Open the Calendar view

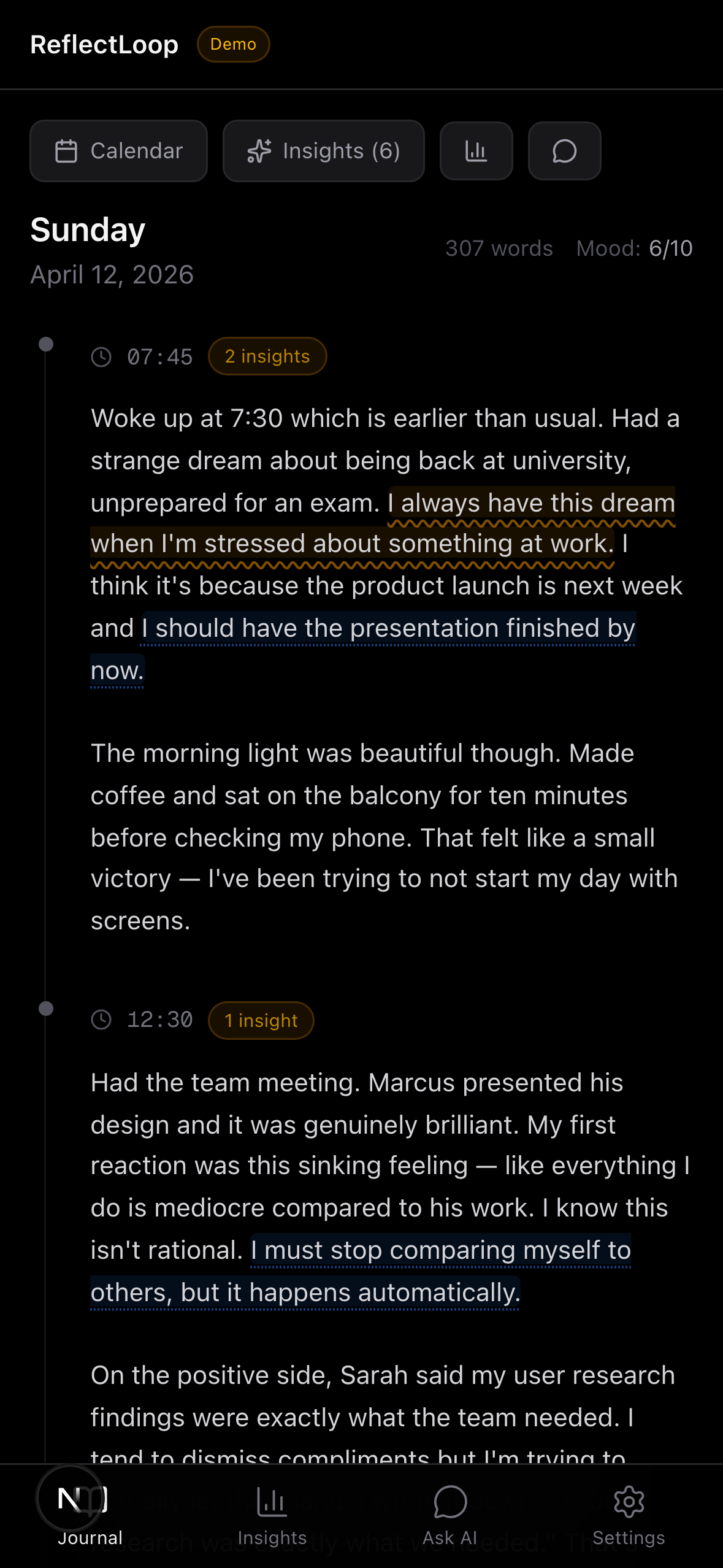[x=118, y=151]
